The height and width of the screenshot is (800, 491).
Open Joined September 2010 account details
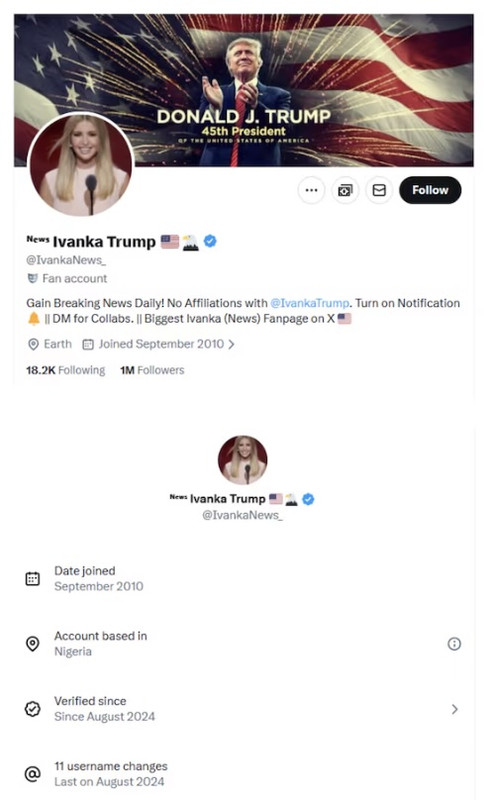[159, 344]
